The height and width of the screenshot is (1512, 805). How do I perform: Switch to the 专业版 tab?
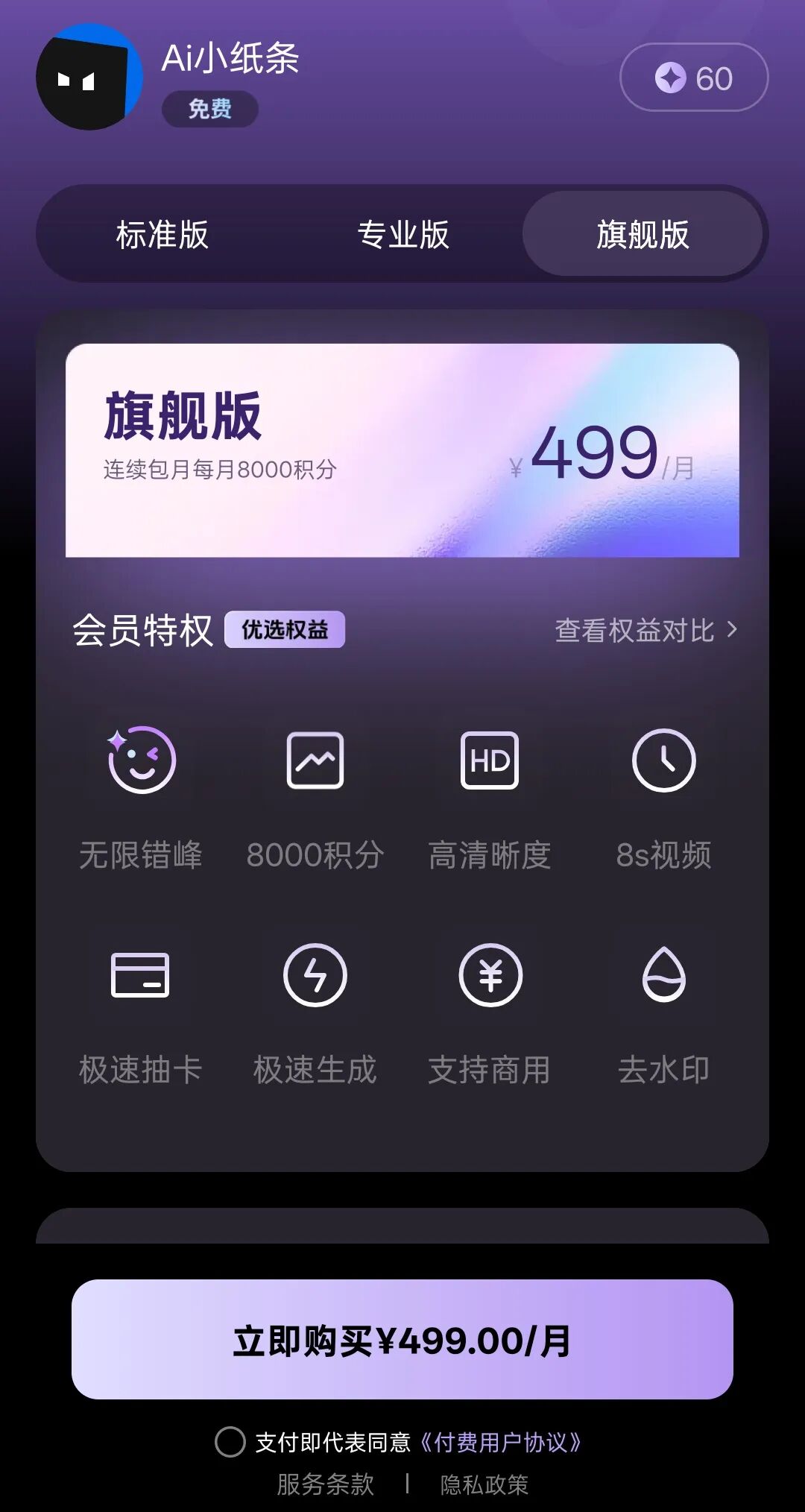(x=403, y=234)
